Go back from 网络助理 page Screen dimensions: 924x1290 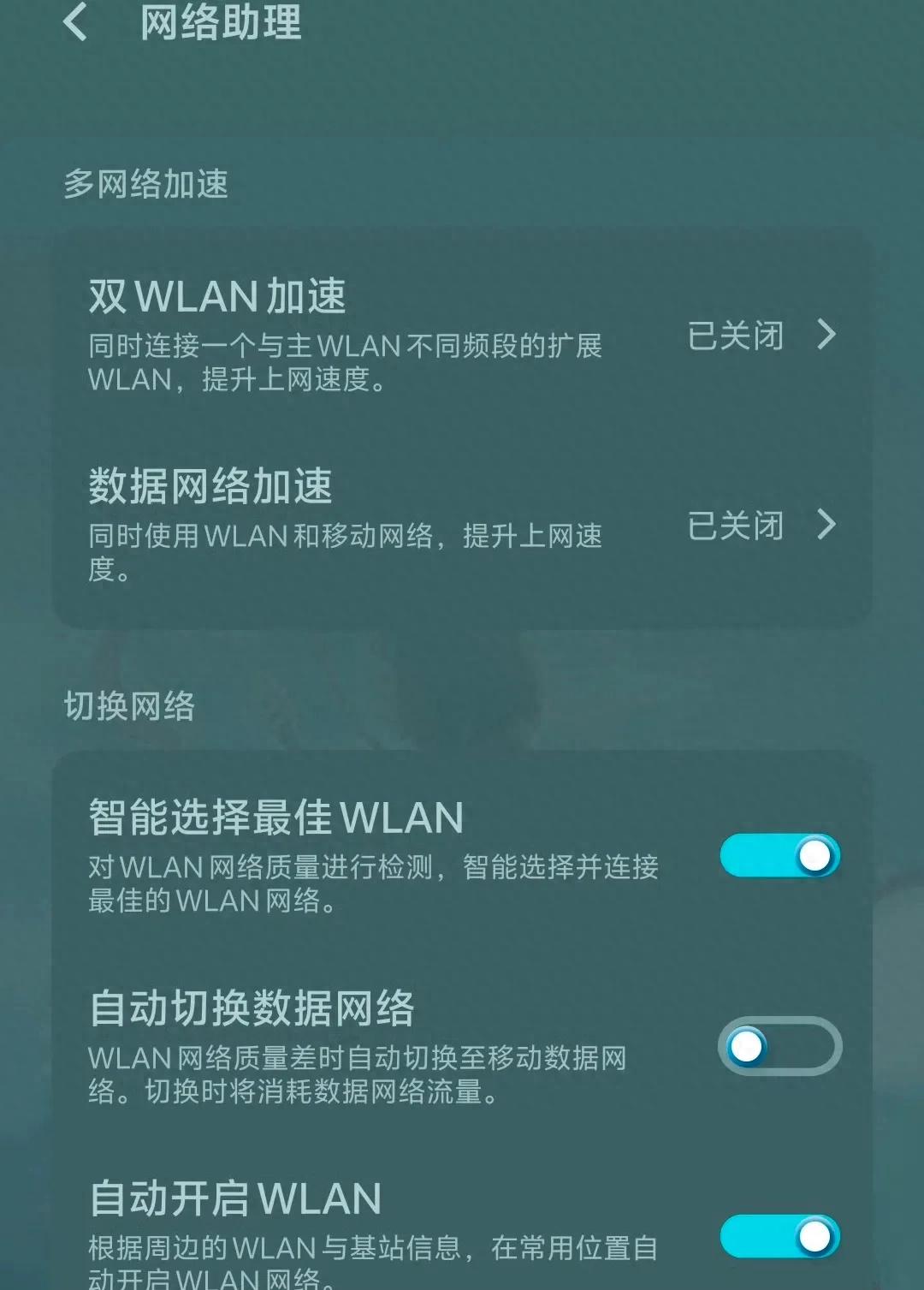tap(75, 22)
